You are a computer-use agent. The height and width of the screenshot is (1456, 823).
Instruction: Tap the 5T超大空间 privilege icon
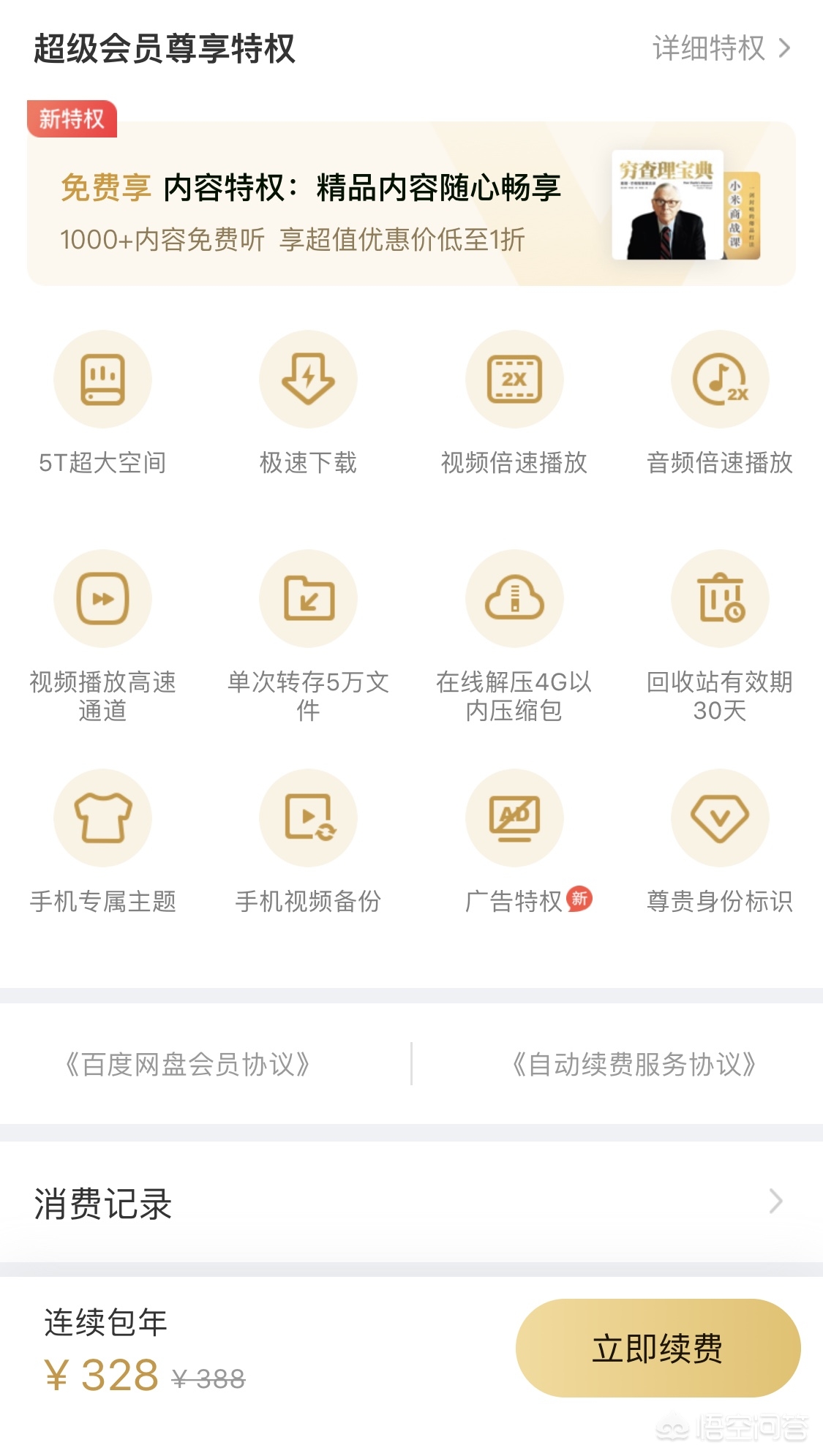click(x=102, y=380)
